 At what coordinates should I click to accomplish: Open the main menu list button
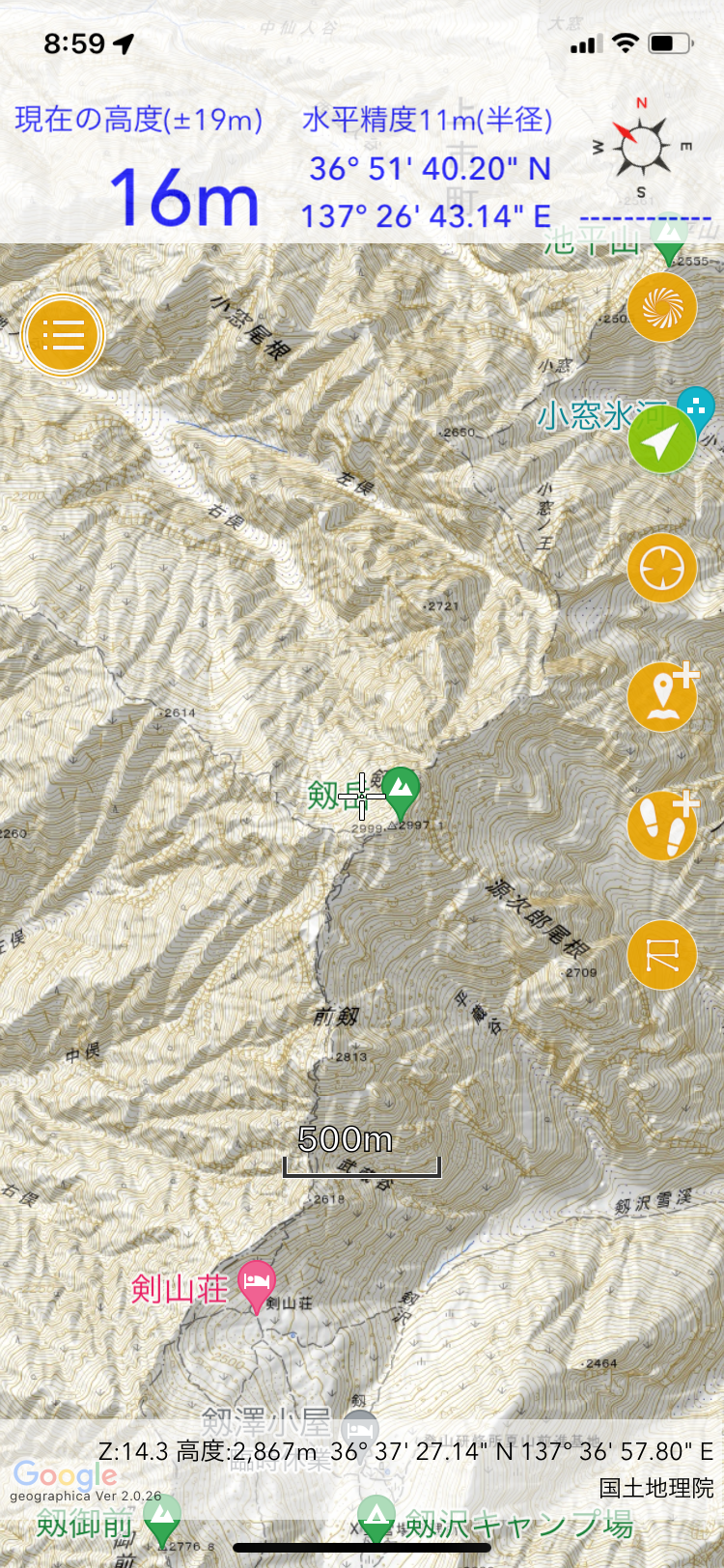pos(63,335)
